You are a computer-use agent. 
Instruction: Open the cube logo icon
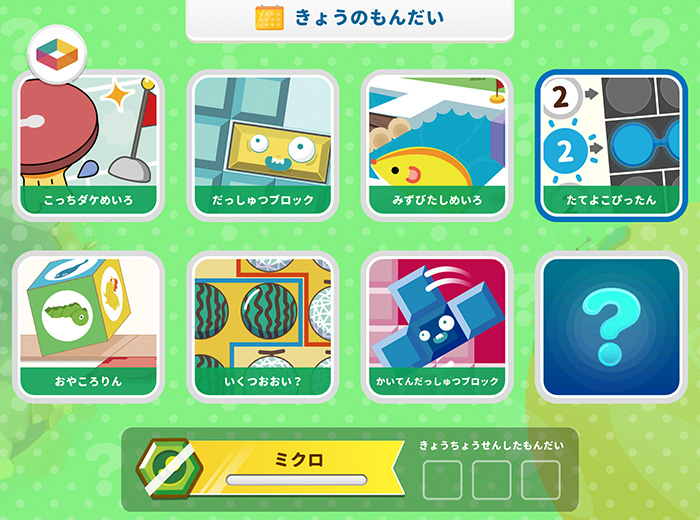(57, 49)
